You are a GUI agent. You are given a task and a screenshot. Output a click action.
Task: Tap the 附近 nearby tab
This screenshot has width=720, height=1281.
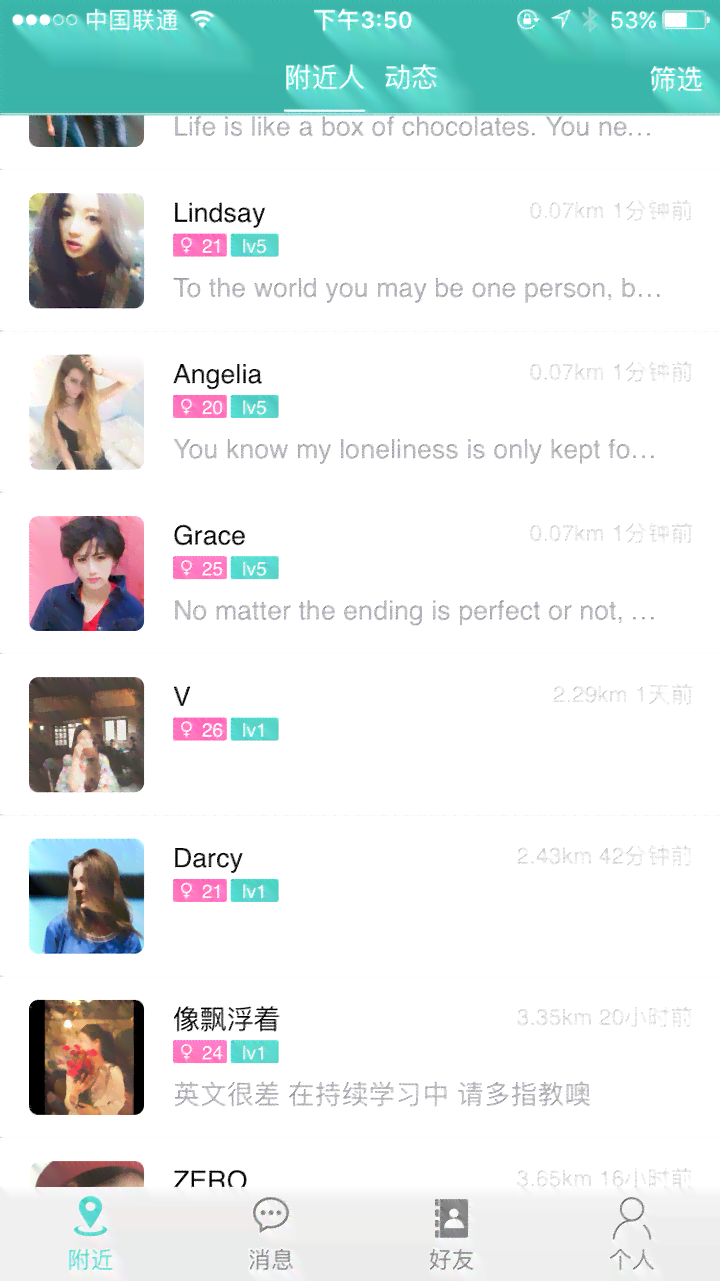tap(90, 1234)
